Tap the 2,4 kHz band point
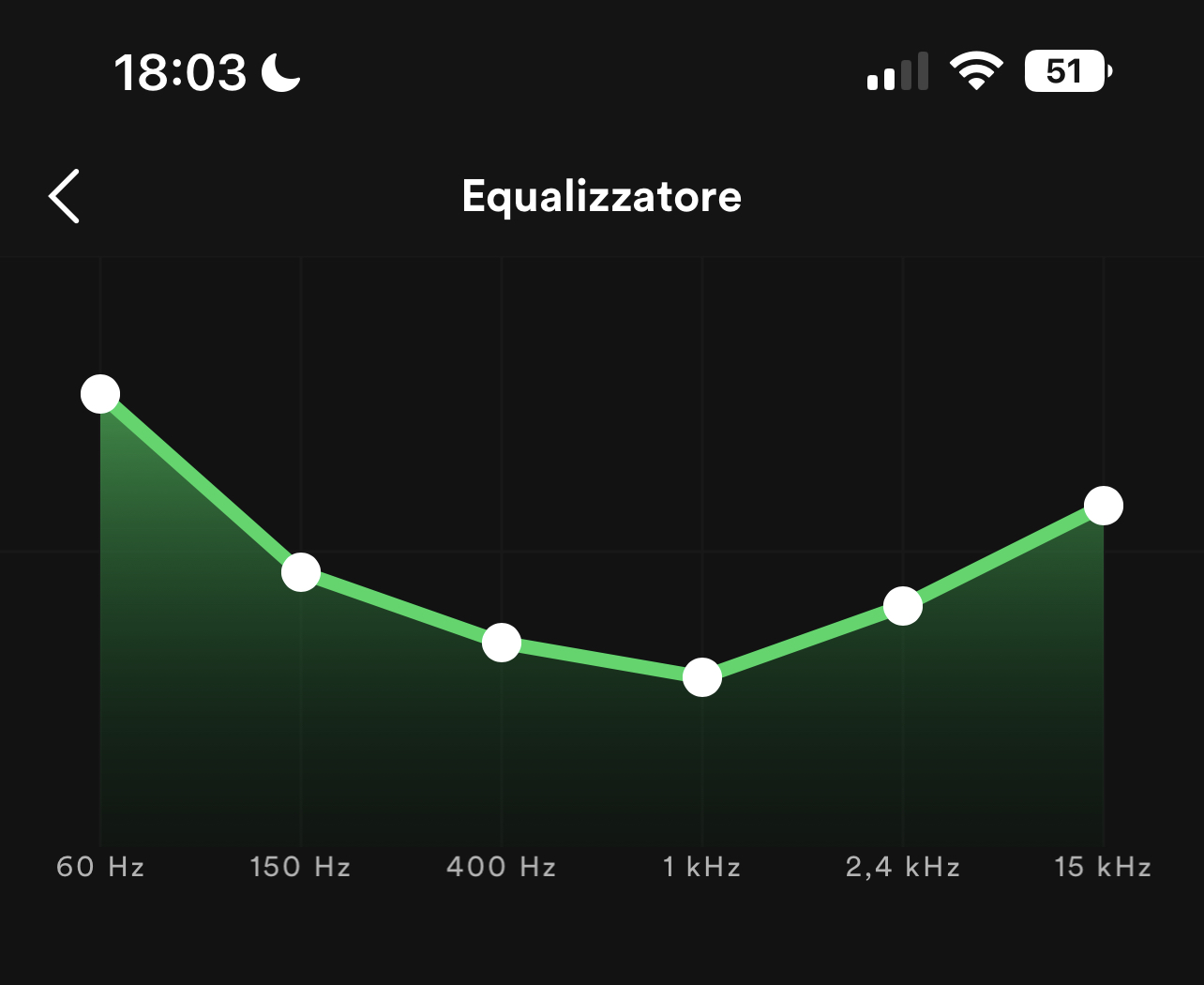1204x985 pixels. pos(903,606)
